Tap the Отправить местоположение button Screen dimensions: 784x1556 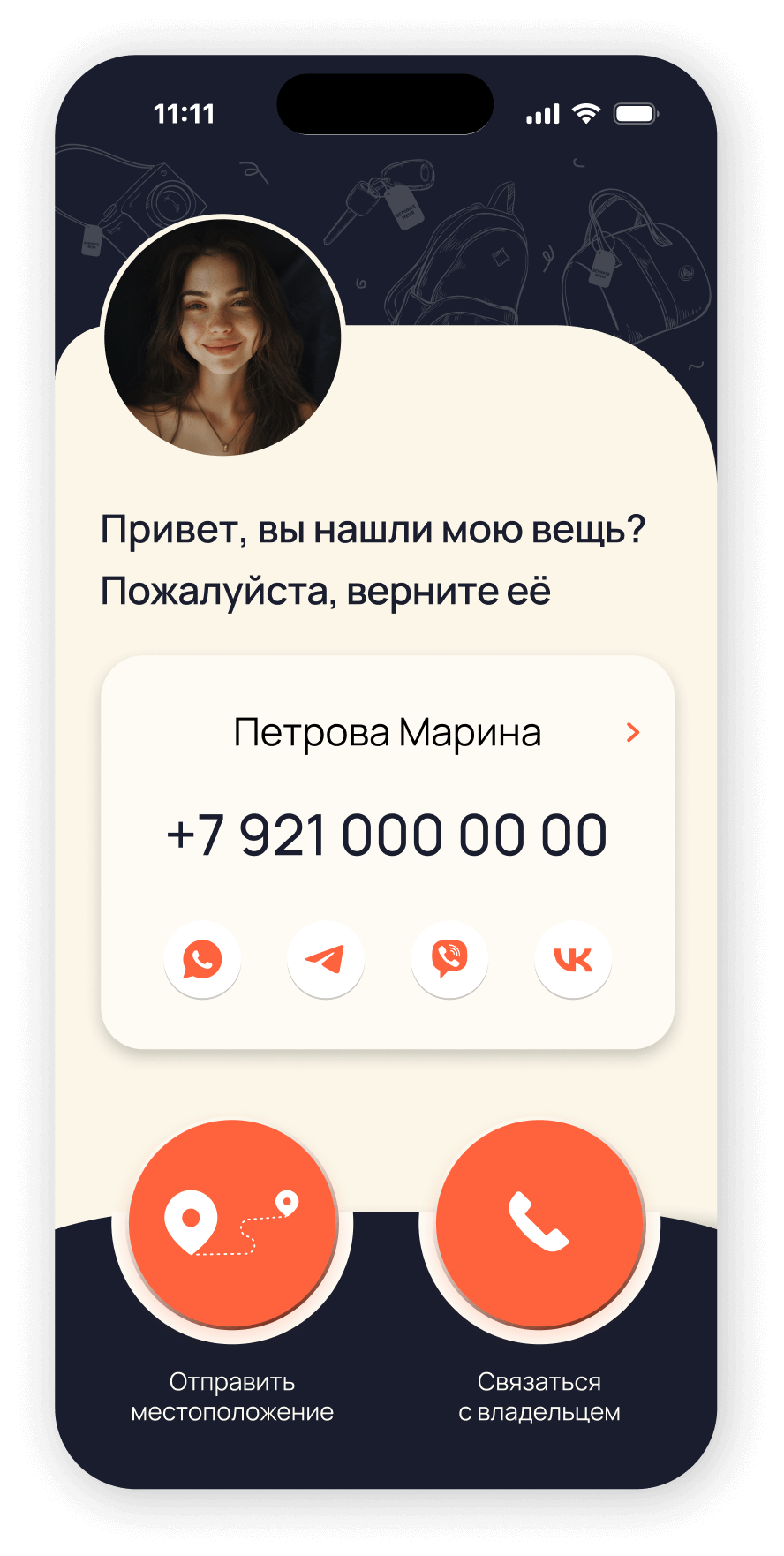(233, 1224)
